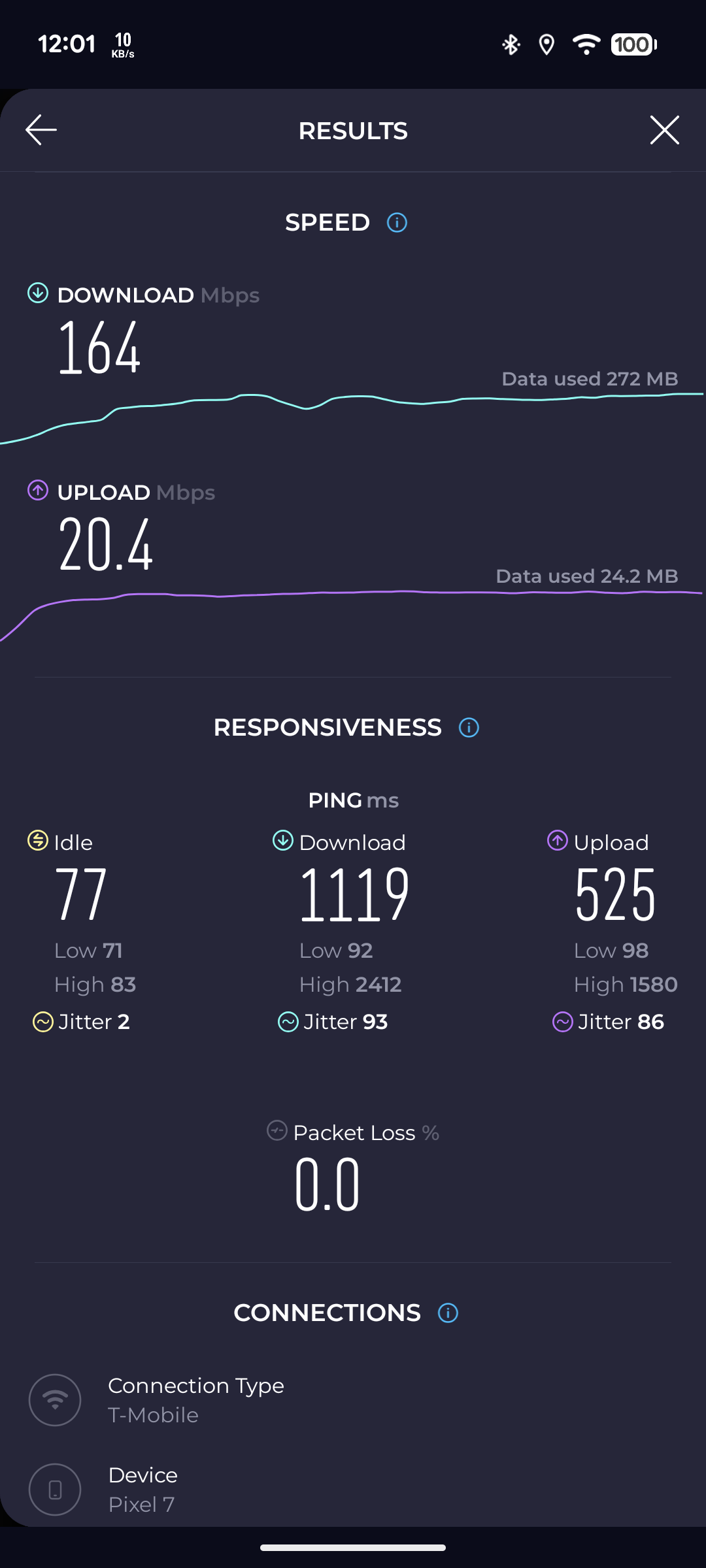
Task: Open the Connections info icon
Action: click(x=448, y=1313)
